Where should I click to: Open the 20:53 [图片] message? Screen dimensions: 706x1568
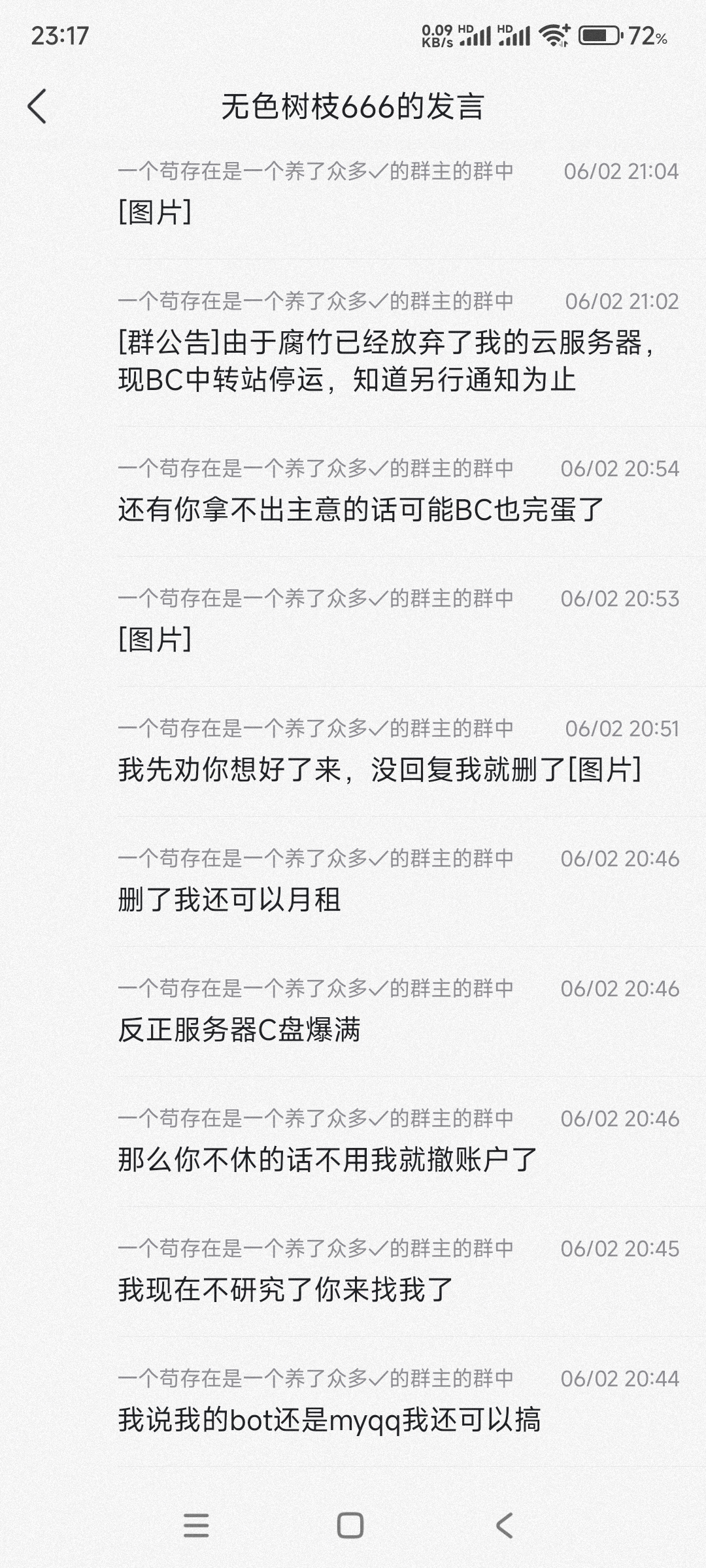pyautogui.click(x=155, y=639)
